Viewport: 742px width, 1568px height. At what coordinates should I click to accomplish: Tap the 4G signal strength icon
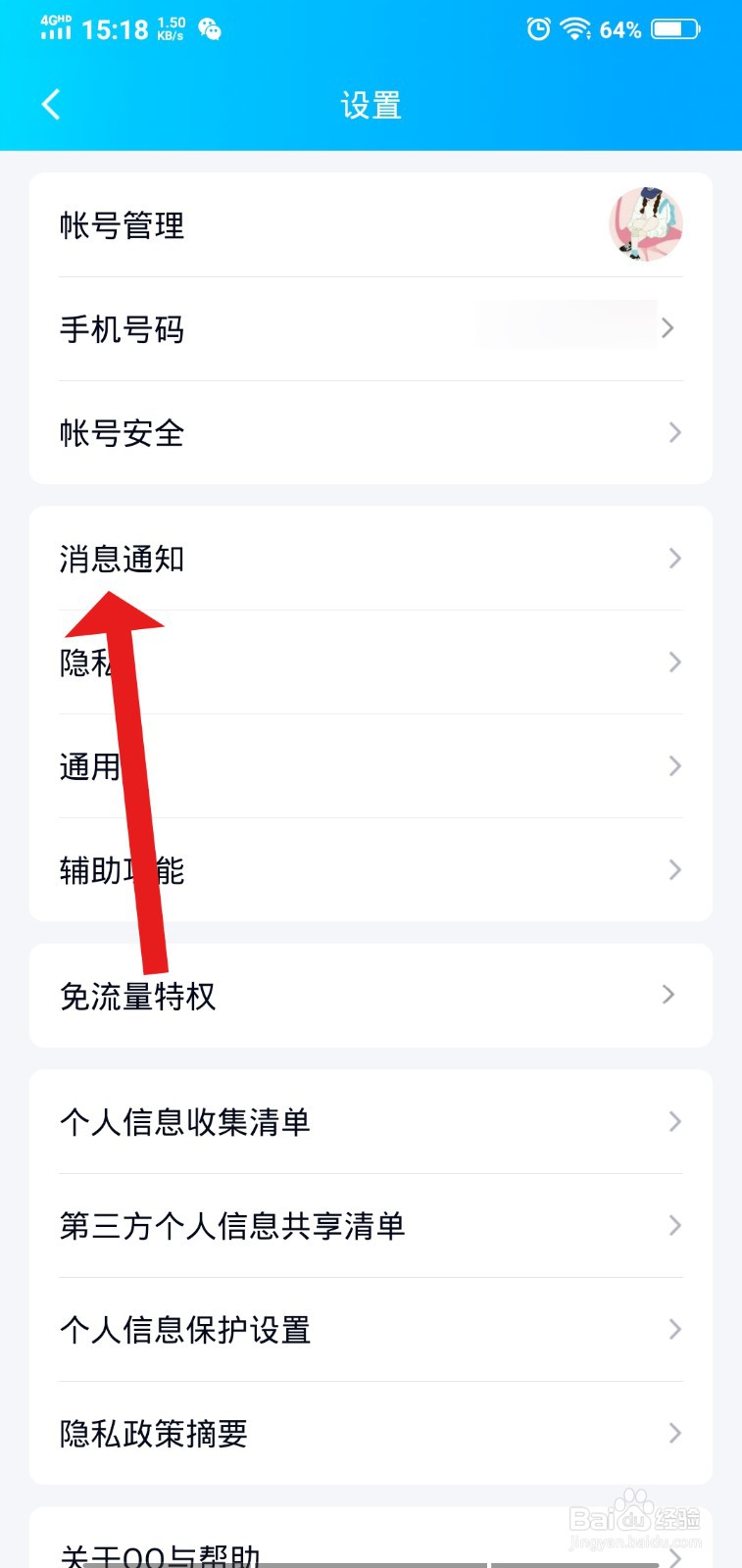click(56, 30)
